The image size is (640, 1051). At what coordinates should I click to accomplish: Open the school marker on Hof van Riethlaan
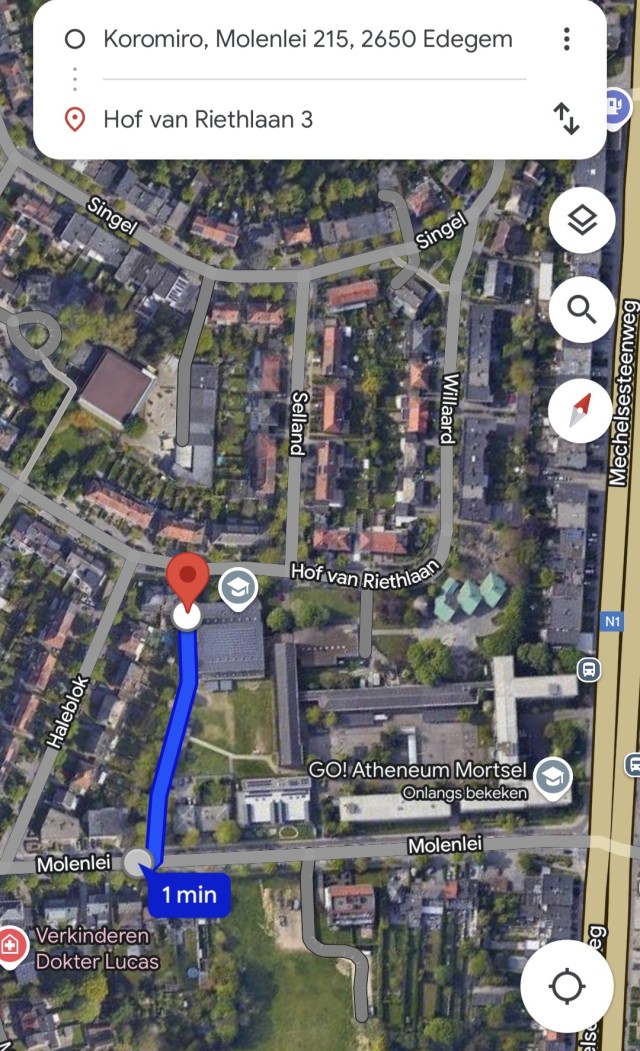click(238, 590)
